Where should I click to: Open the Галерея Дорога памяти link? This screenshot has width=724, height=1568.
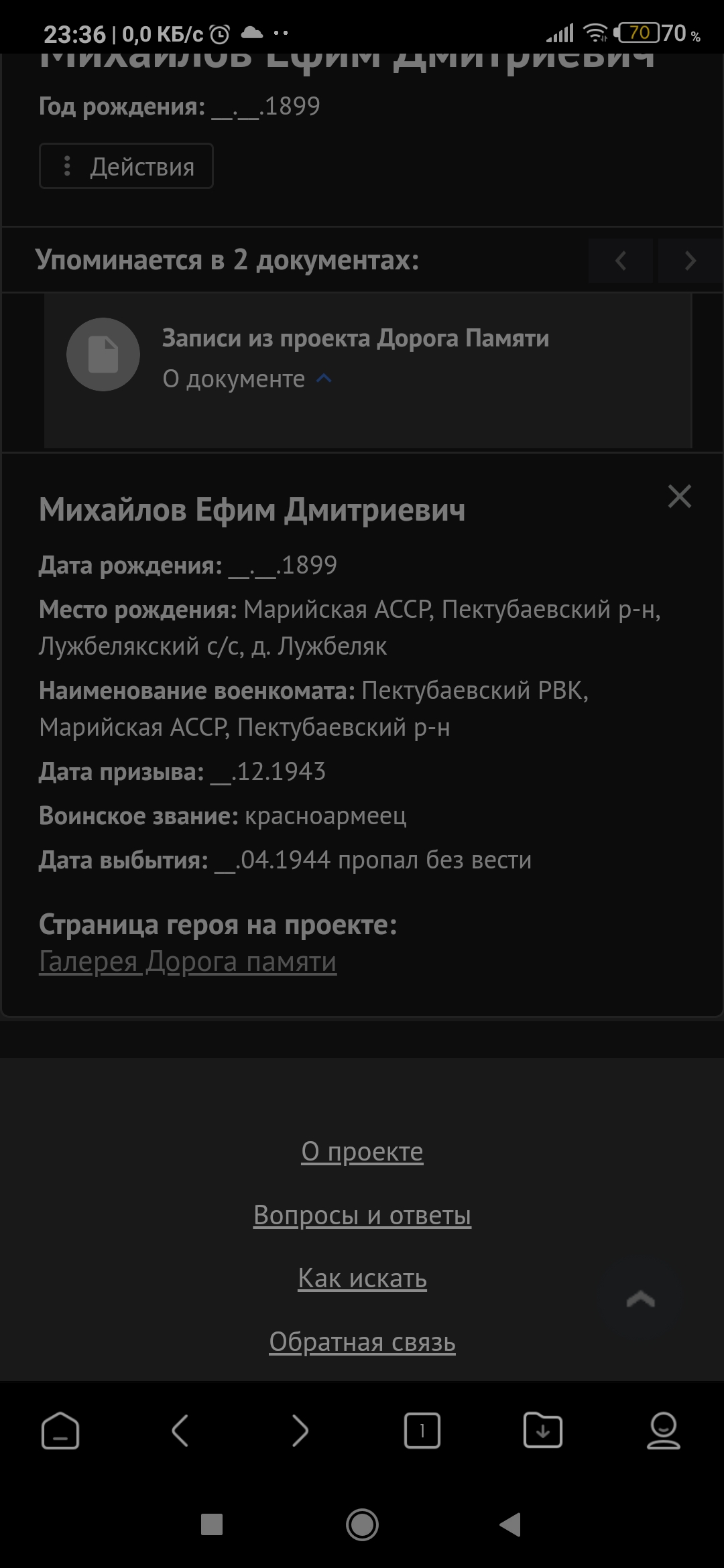188,962
